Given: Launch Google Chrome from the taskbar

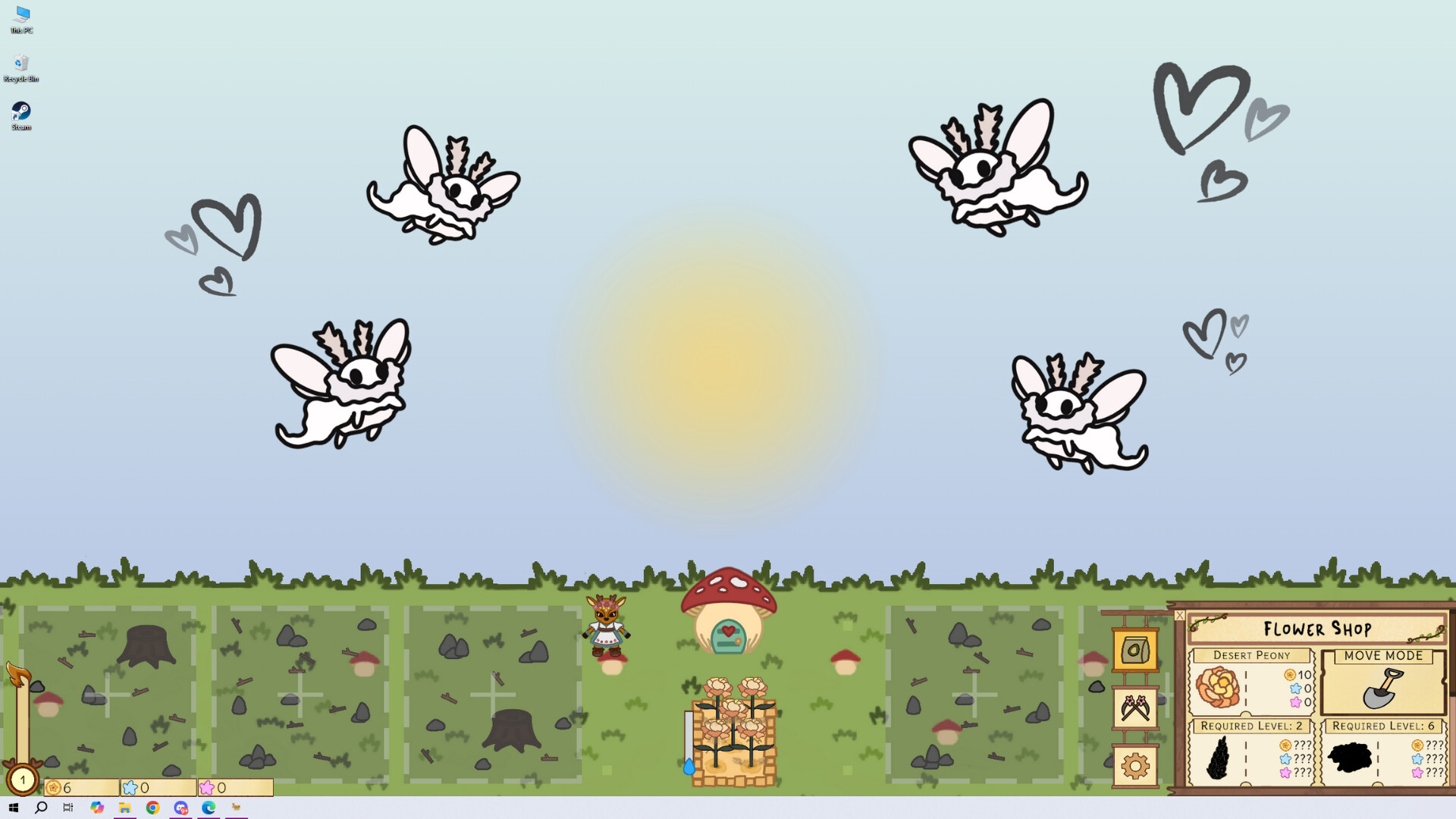Looking at the screenshot, I should (152, 808).
